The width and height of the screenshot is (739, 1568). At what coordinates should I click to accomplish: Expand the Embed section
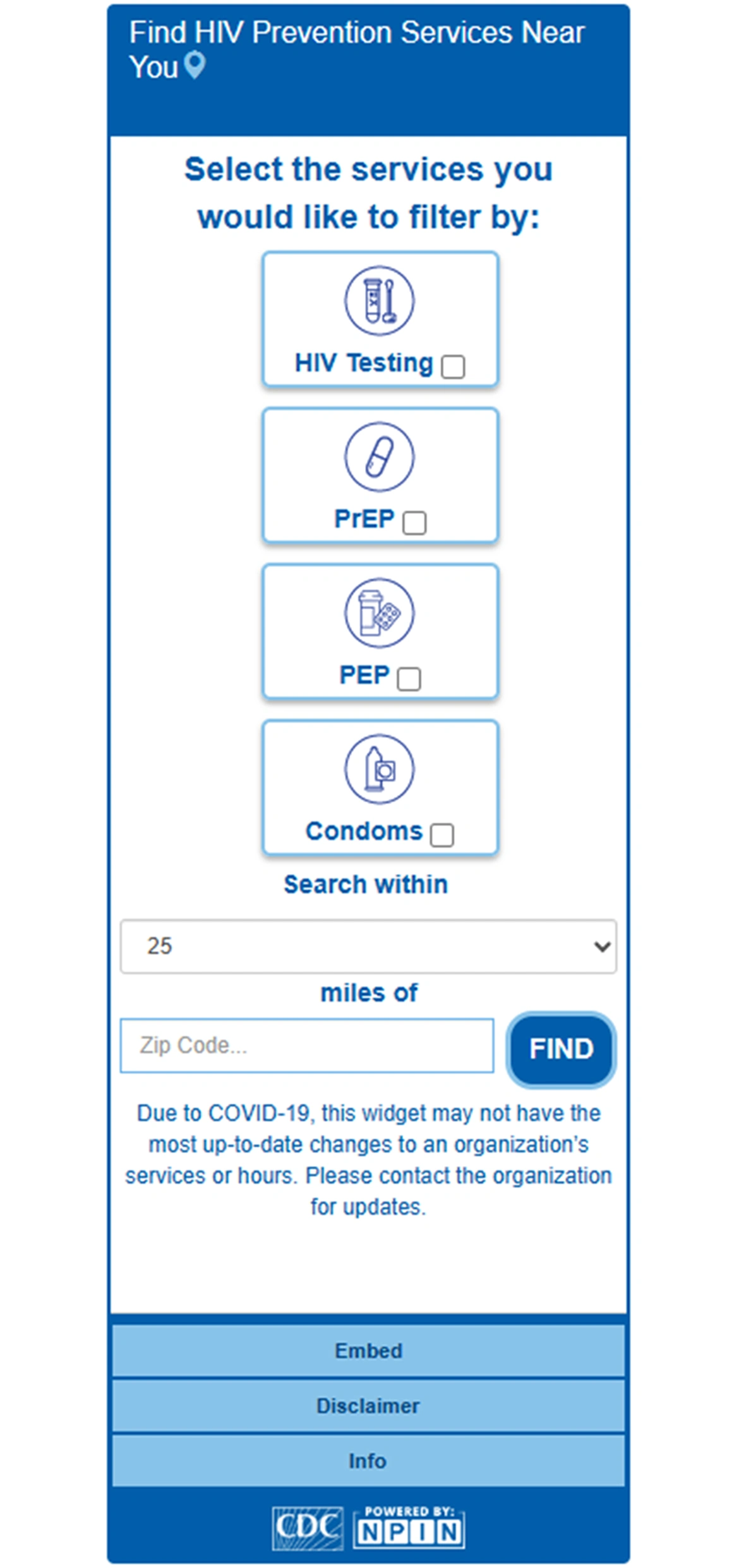tap(368, 1351)
